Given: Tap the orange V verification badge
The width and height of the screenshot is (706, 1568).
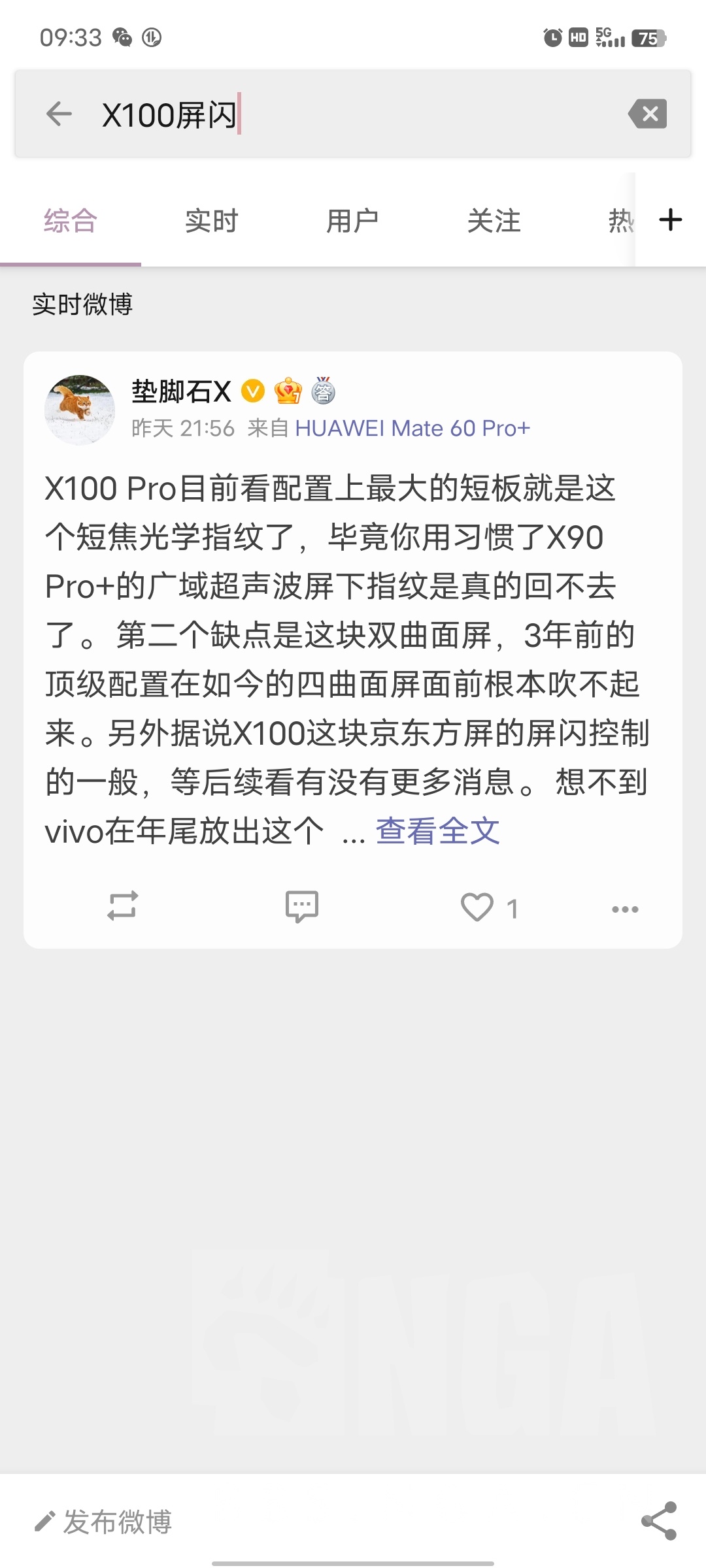Looking at the screenshot, I should tap(252, 391).
